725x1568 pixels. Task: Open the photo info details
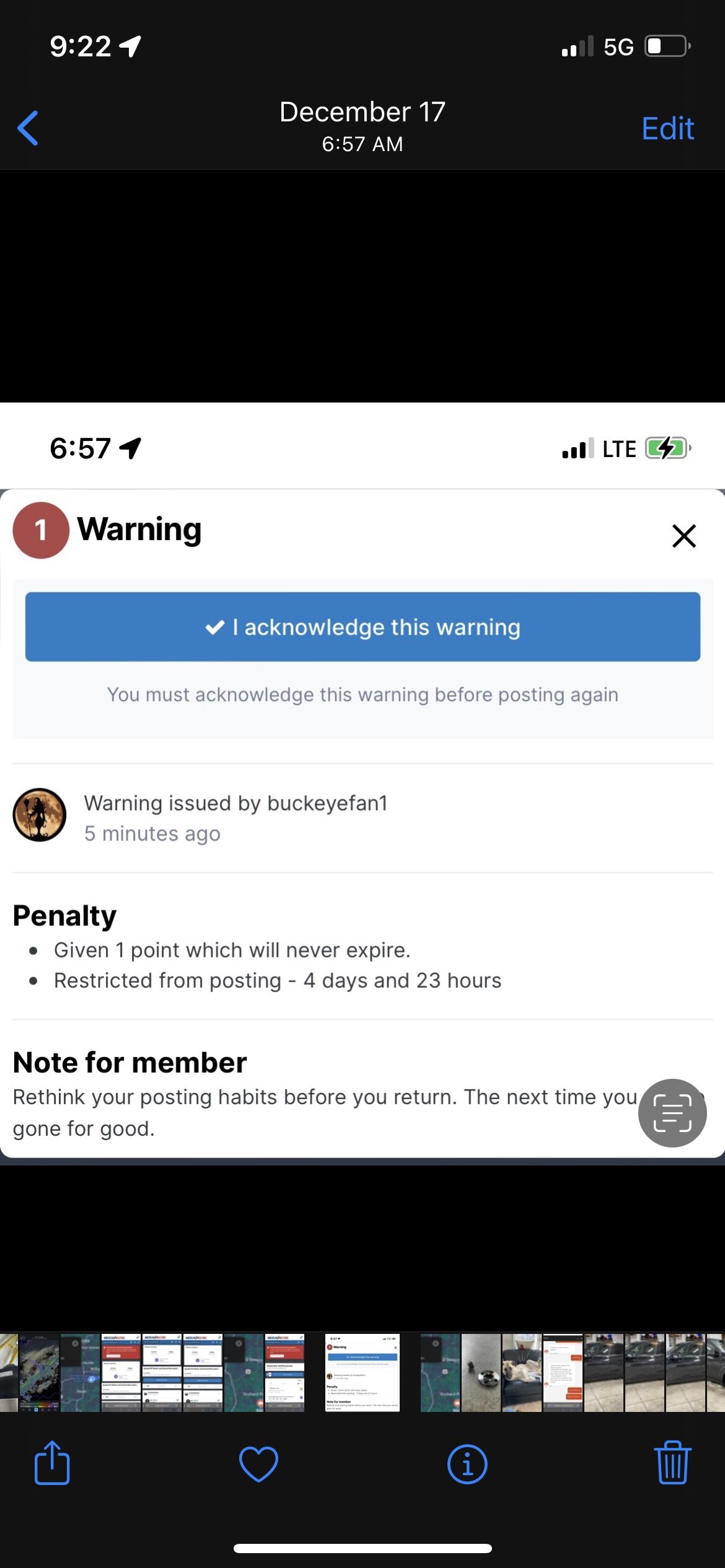tap(467, 1464)
